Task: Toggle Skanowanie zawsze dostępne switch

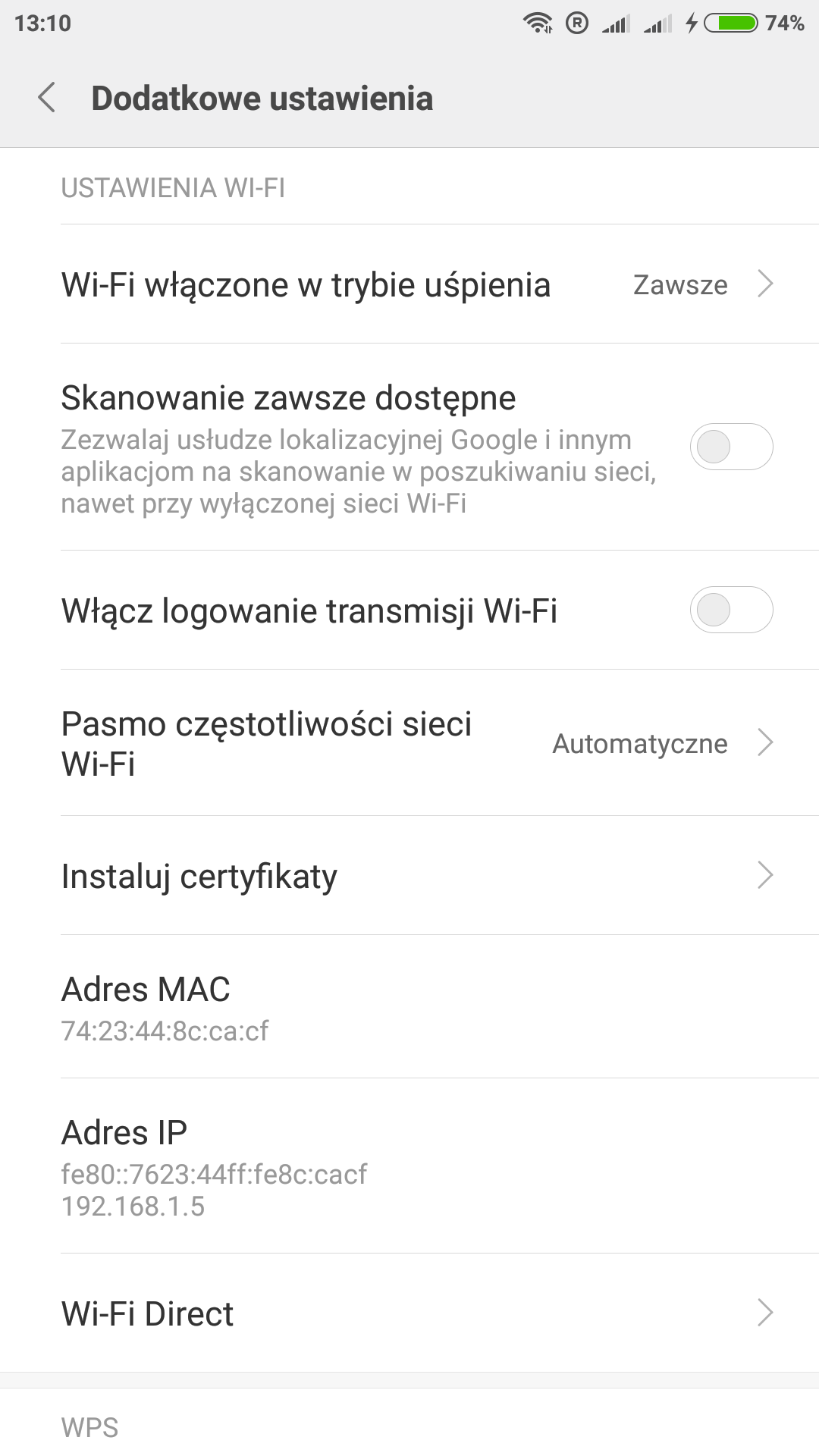Action: tap(730, 447)
